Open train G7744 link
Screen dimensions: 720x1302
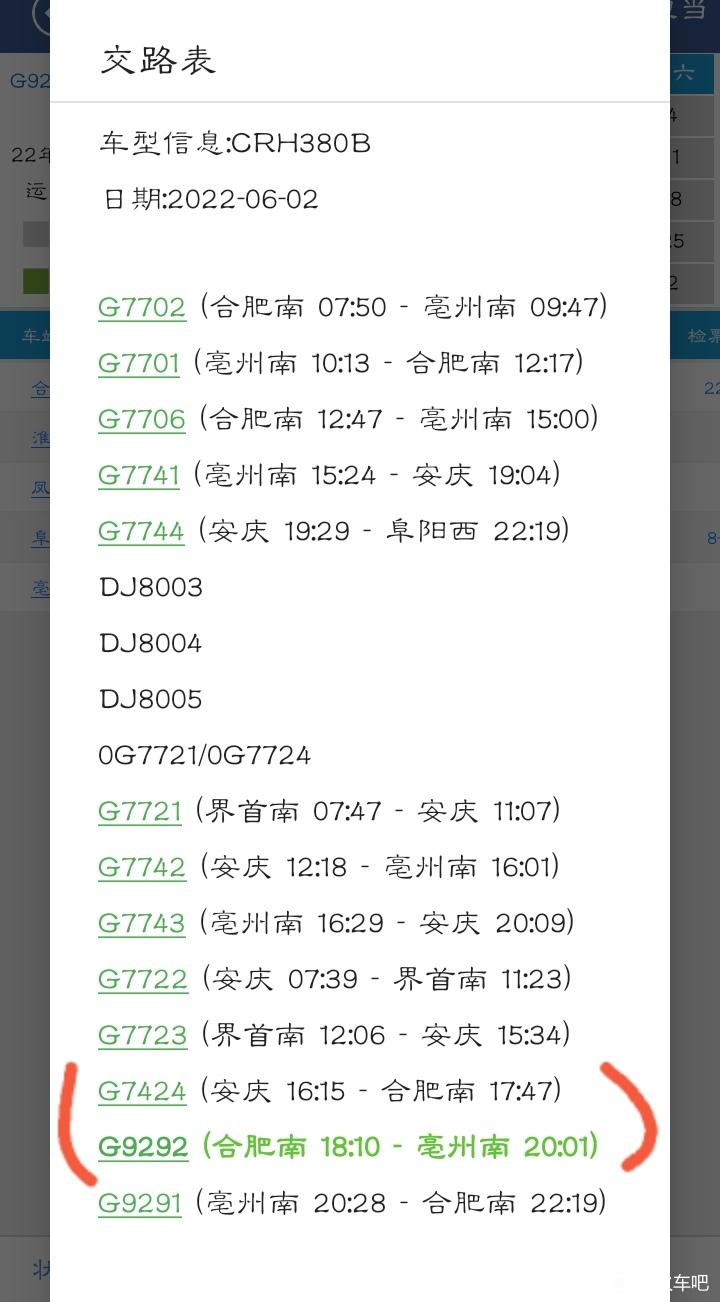coord(142,531)
